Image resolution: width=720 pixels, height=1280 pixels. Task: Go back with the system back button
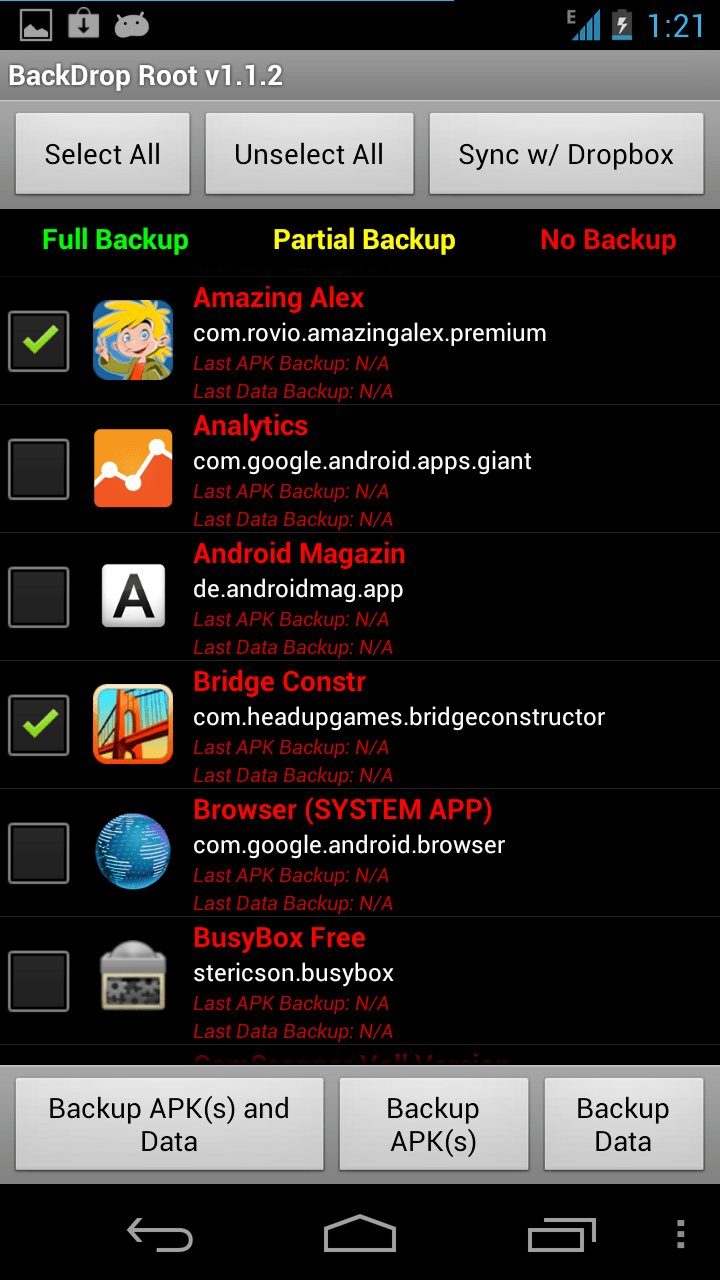(160, 1235)
